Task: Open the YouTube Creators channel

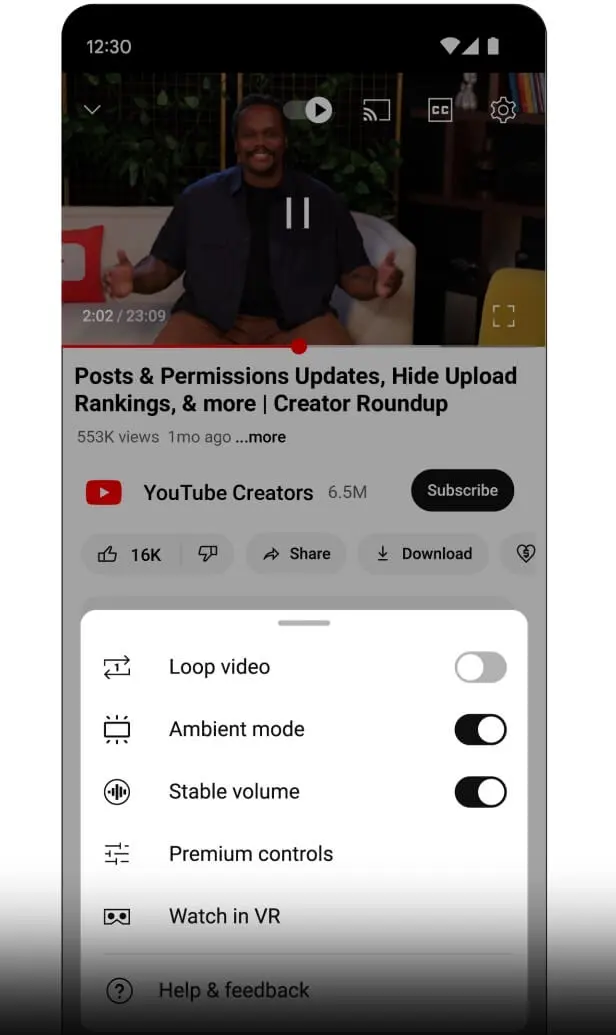Action: 227,492
